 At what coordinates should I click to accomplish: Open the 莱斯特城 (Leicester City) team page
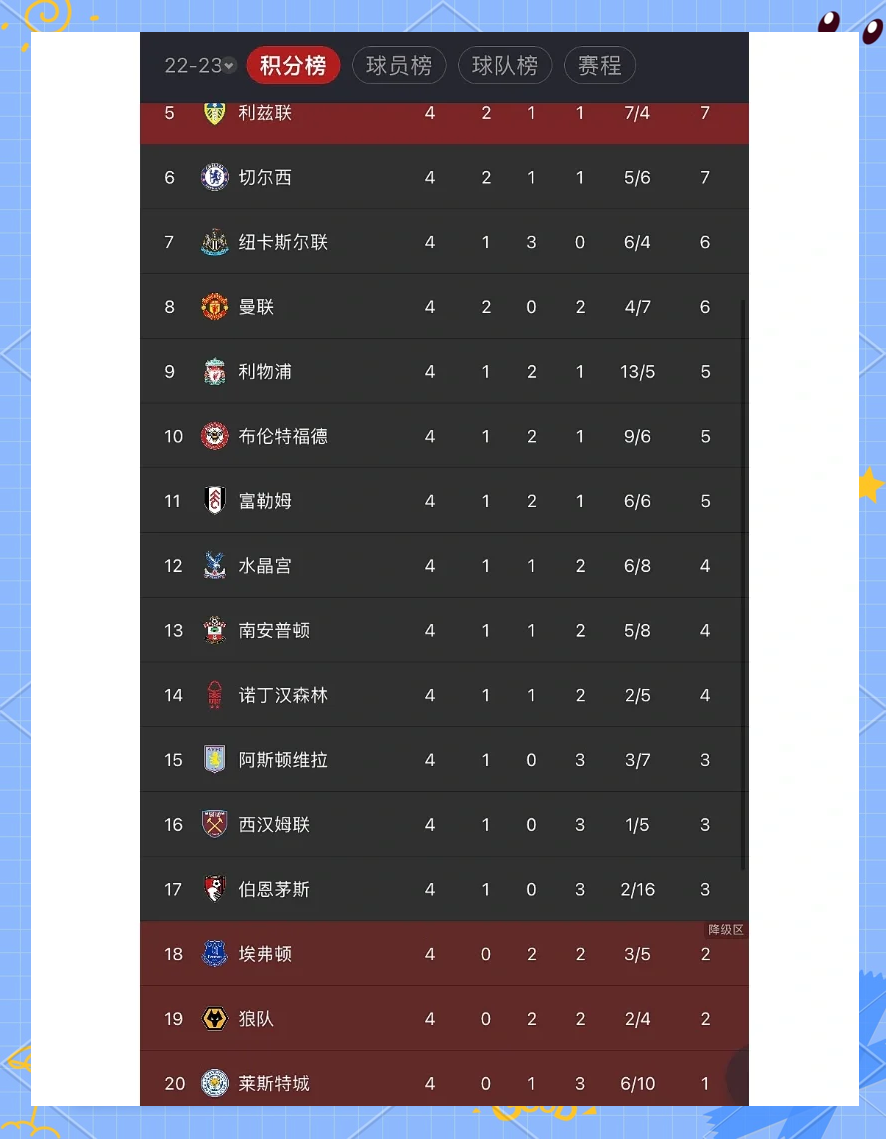274,1083
